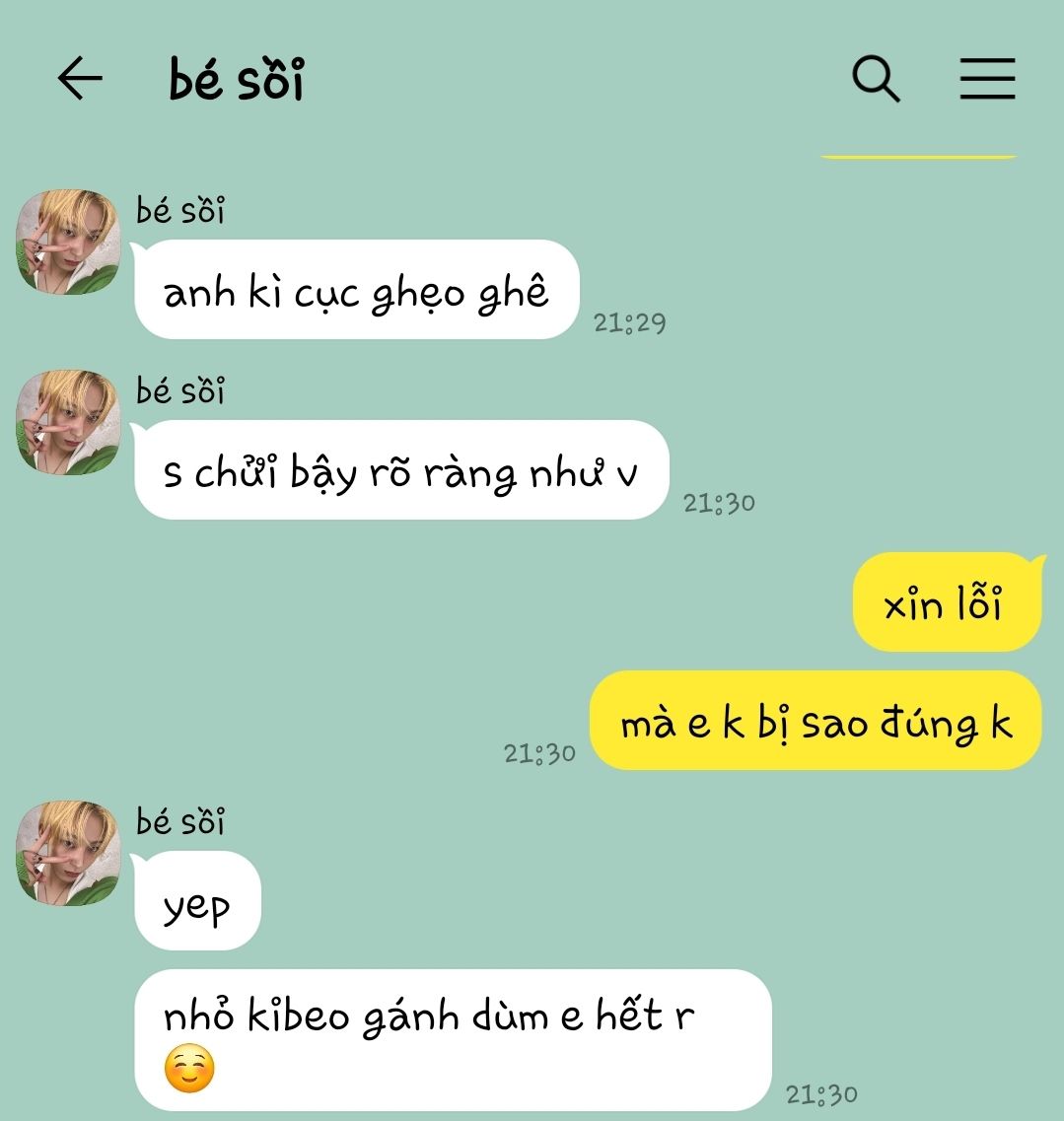Open bé sồi's avatar beside 'anh kì cục' message
Image resolution: width=1064 pixels, height=1121 pixels.
pyautogui.click(x=67, y=242)
